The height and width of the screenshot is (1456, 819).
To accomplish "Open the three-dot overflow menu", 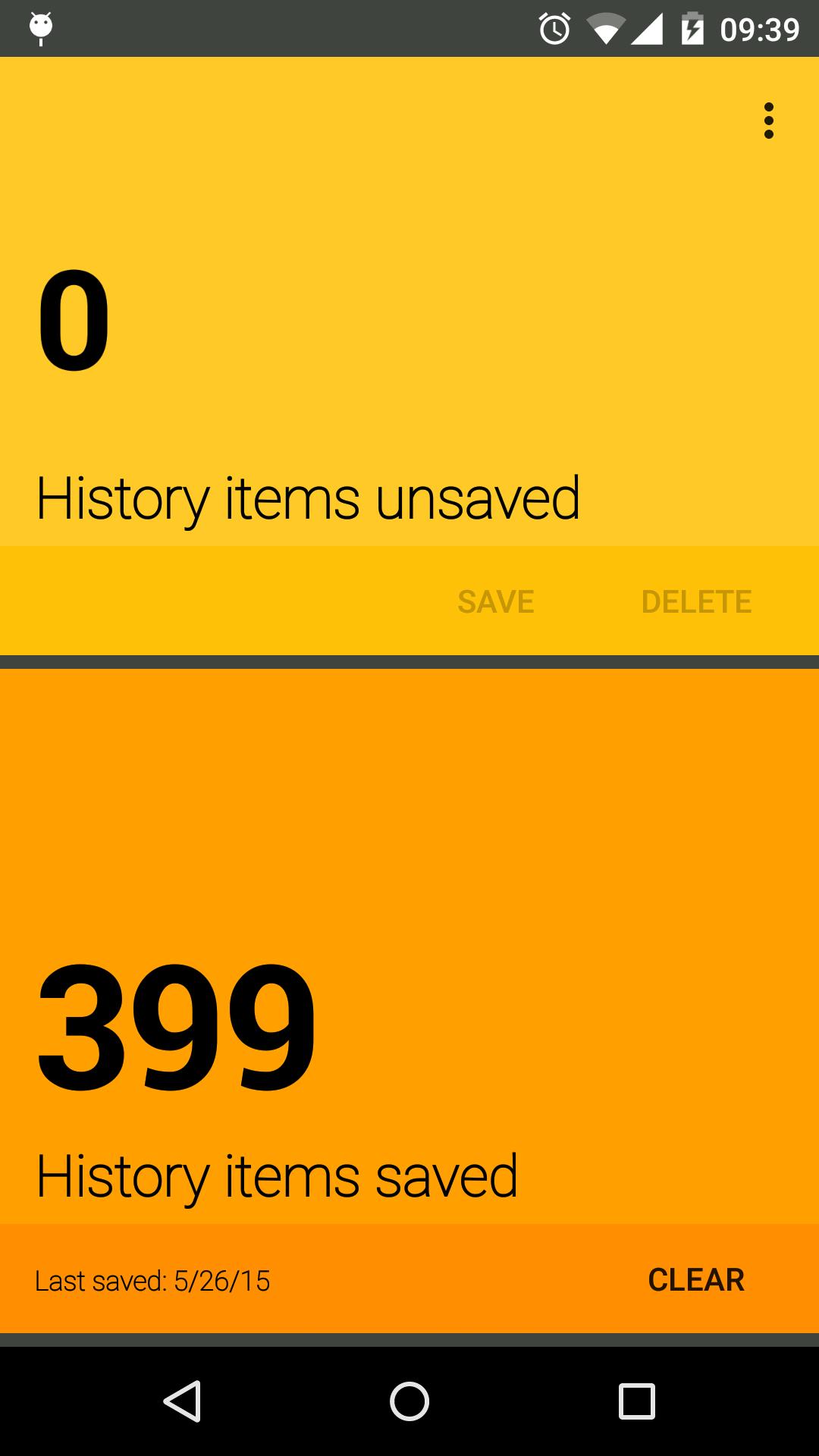I will pos(768,121).
